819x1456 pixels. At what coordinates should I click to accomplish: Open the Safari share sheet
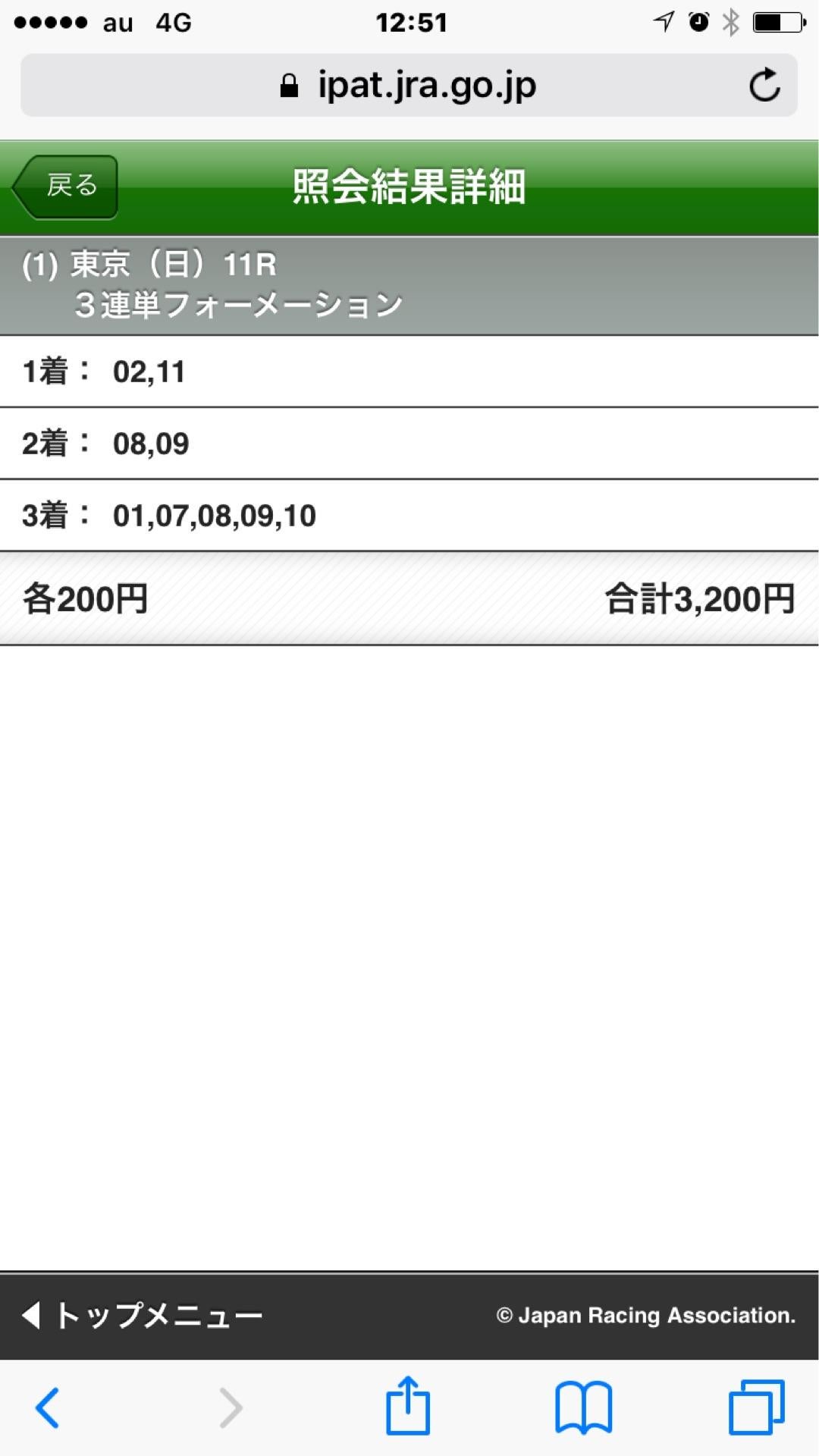tap(408, 1406)
